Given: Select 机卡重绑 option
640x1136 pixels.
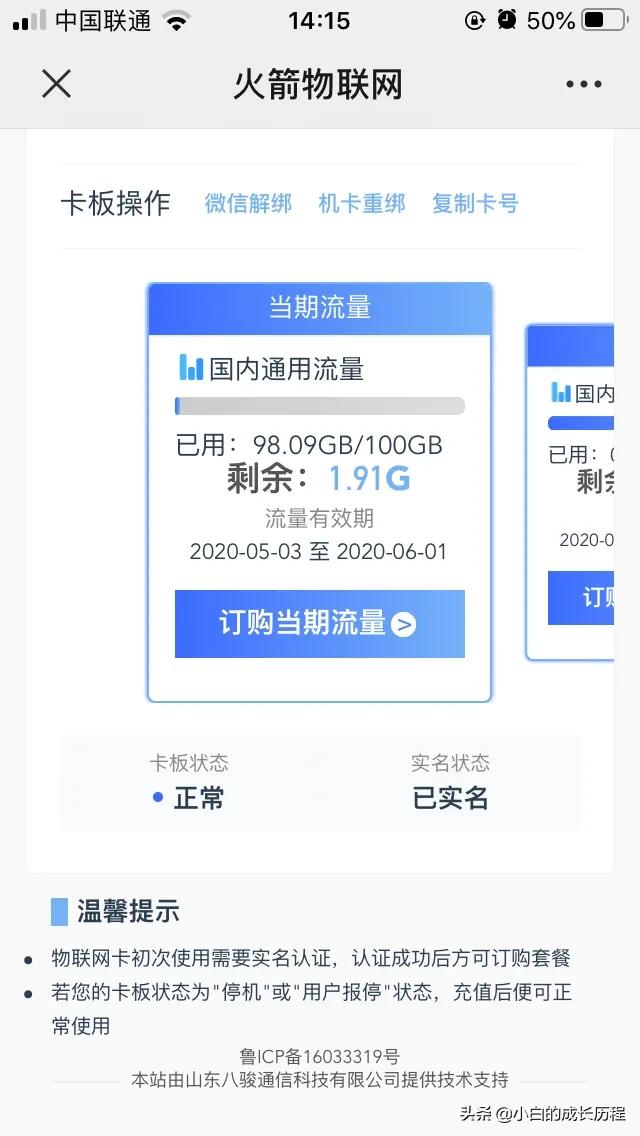Looking at the screenshot, I should [x=362, y=204].
